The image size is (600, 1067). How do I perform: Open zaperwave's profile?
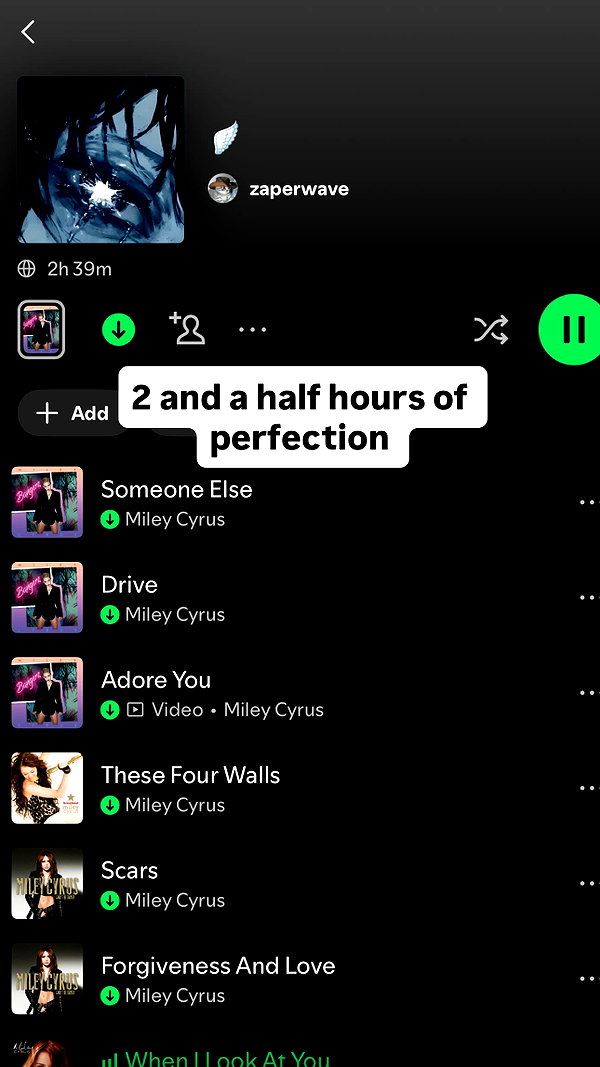[278, 188]
